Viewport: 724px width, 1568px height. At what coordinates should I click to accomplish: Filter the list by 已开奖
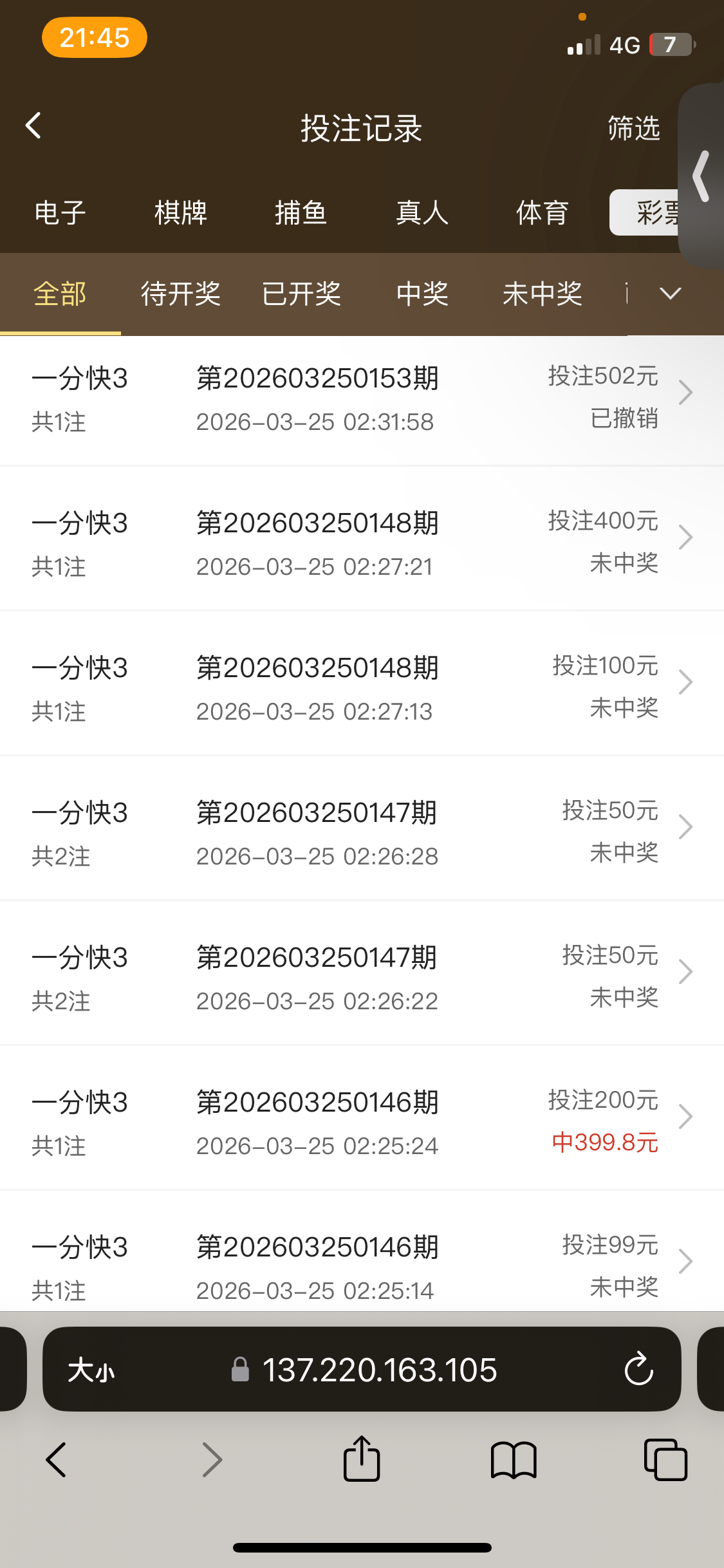coord(301,294)
